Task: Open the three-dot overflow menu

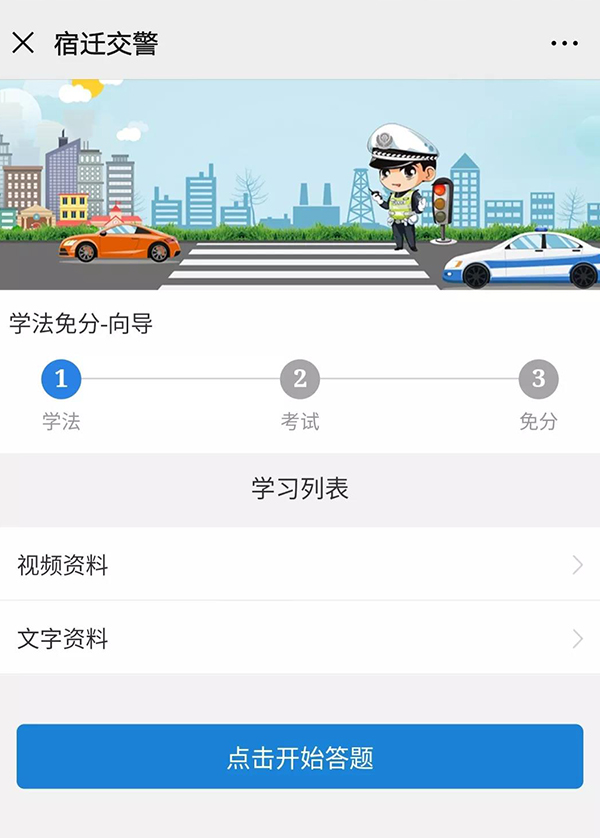Action: tap(564, 43)
